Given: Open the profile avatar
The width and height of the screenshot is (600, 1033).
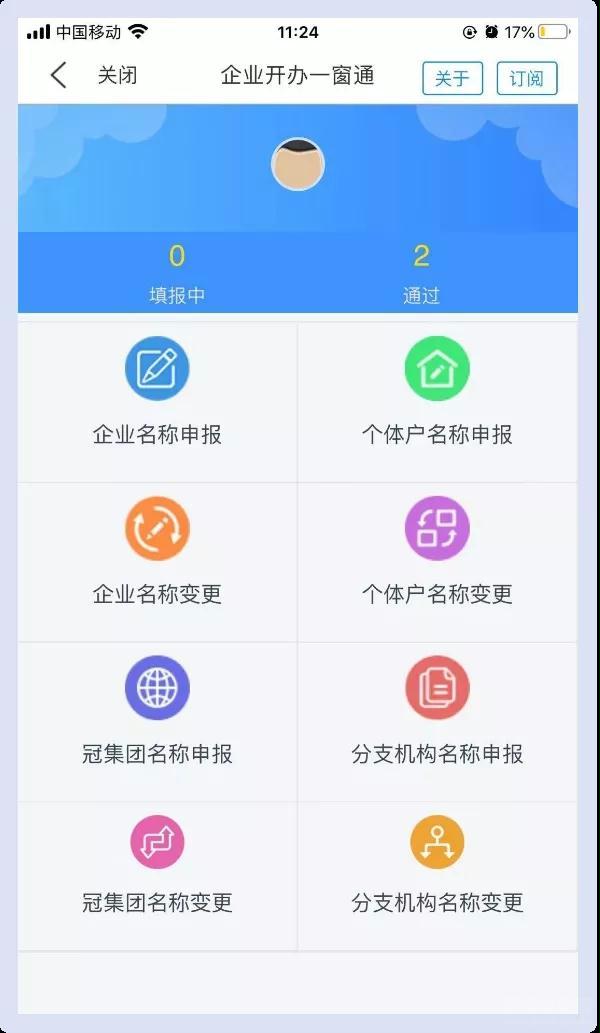Looking at the screenshot, I should pyautogui.click(x=298, y=165).
